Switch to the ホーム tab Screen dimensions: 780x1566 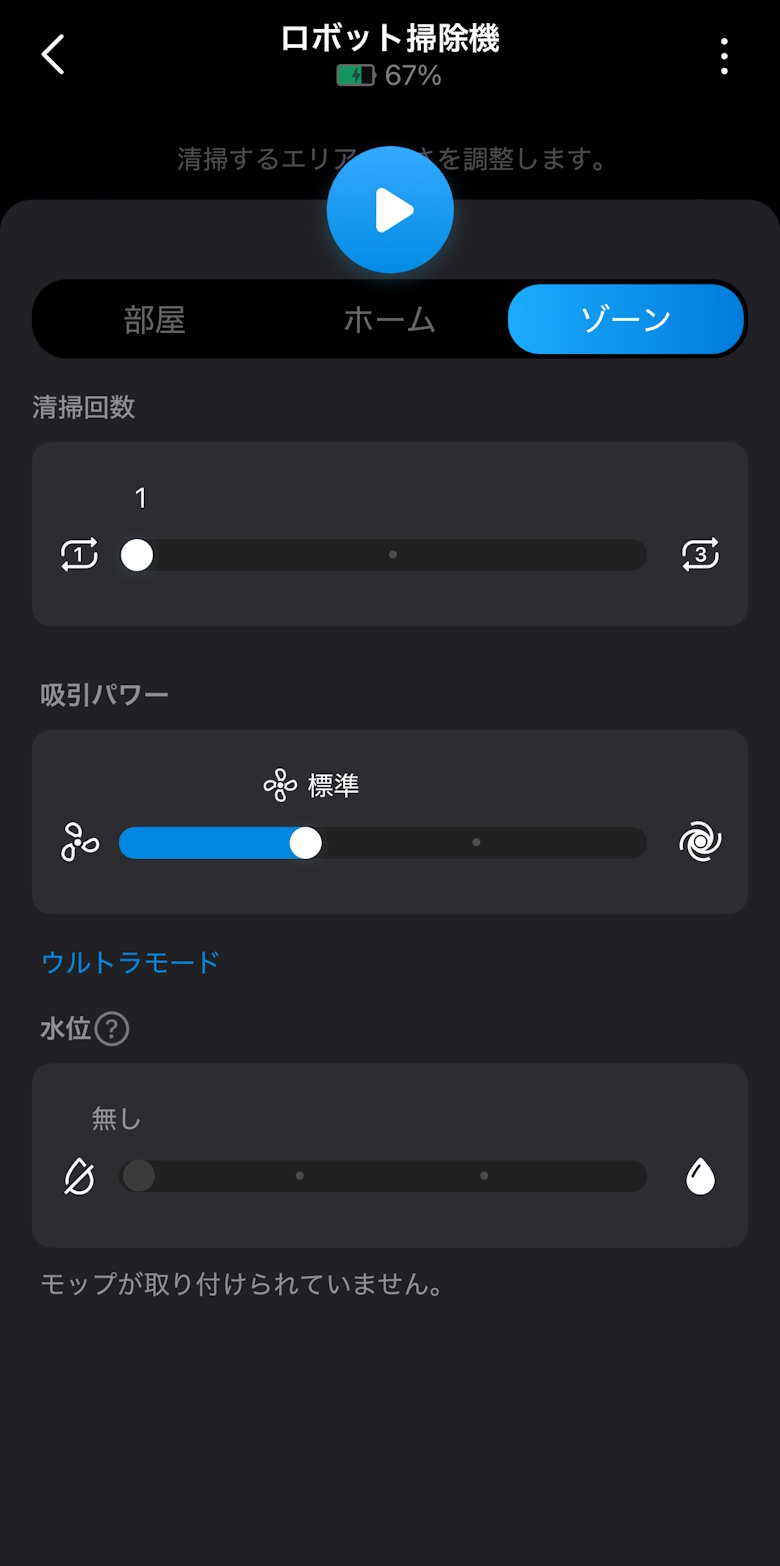389,320
